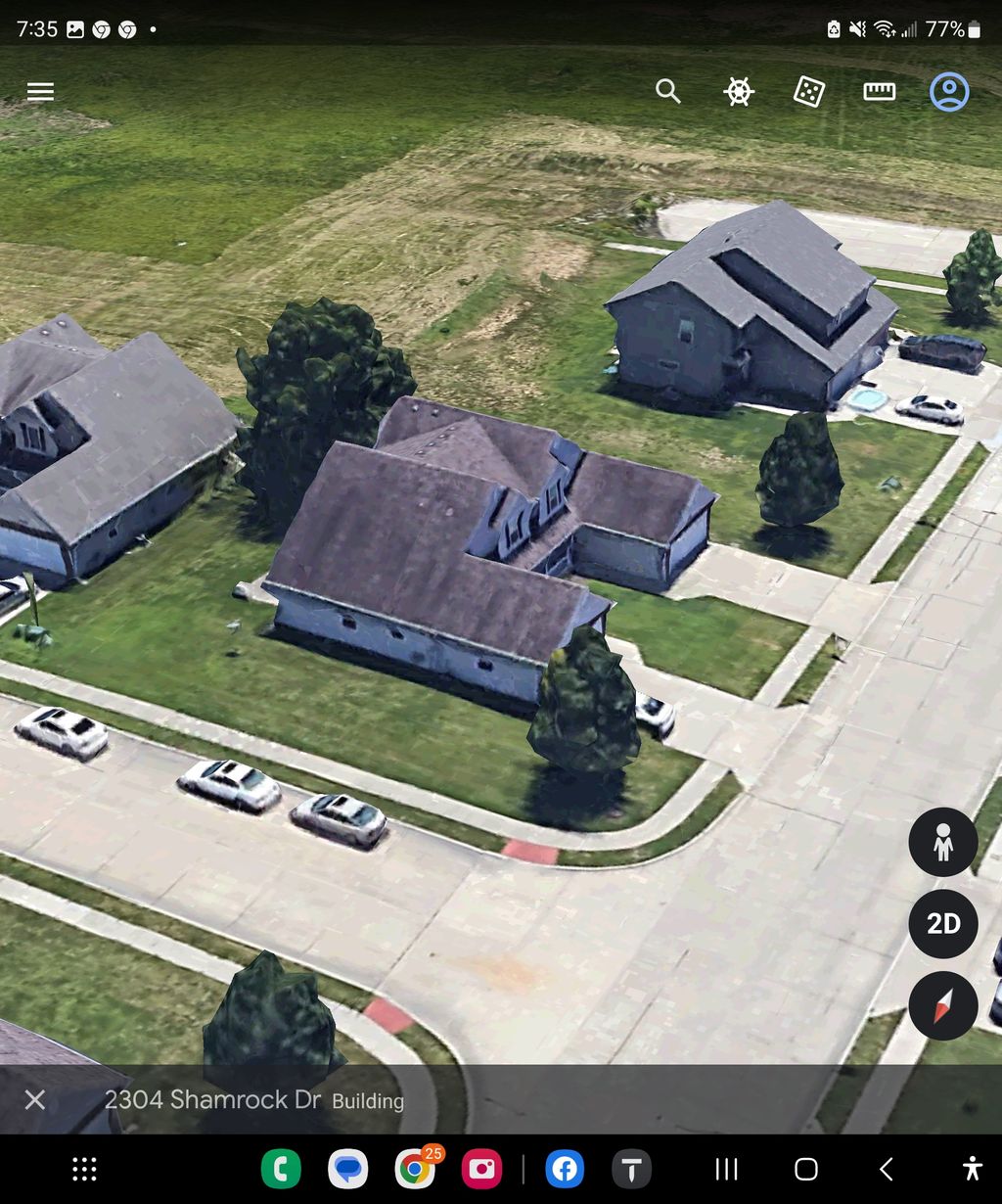This screenshot has height=1204, width=1002.
Task: Open the hamburger menu
Action: click(40, 92)
